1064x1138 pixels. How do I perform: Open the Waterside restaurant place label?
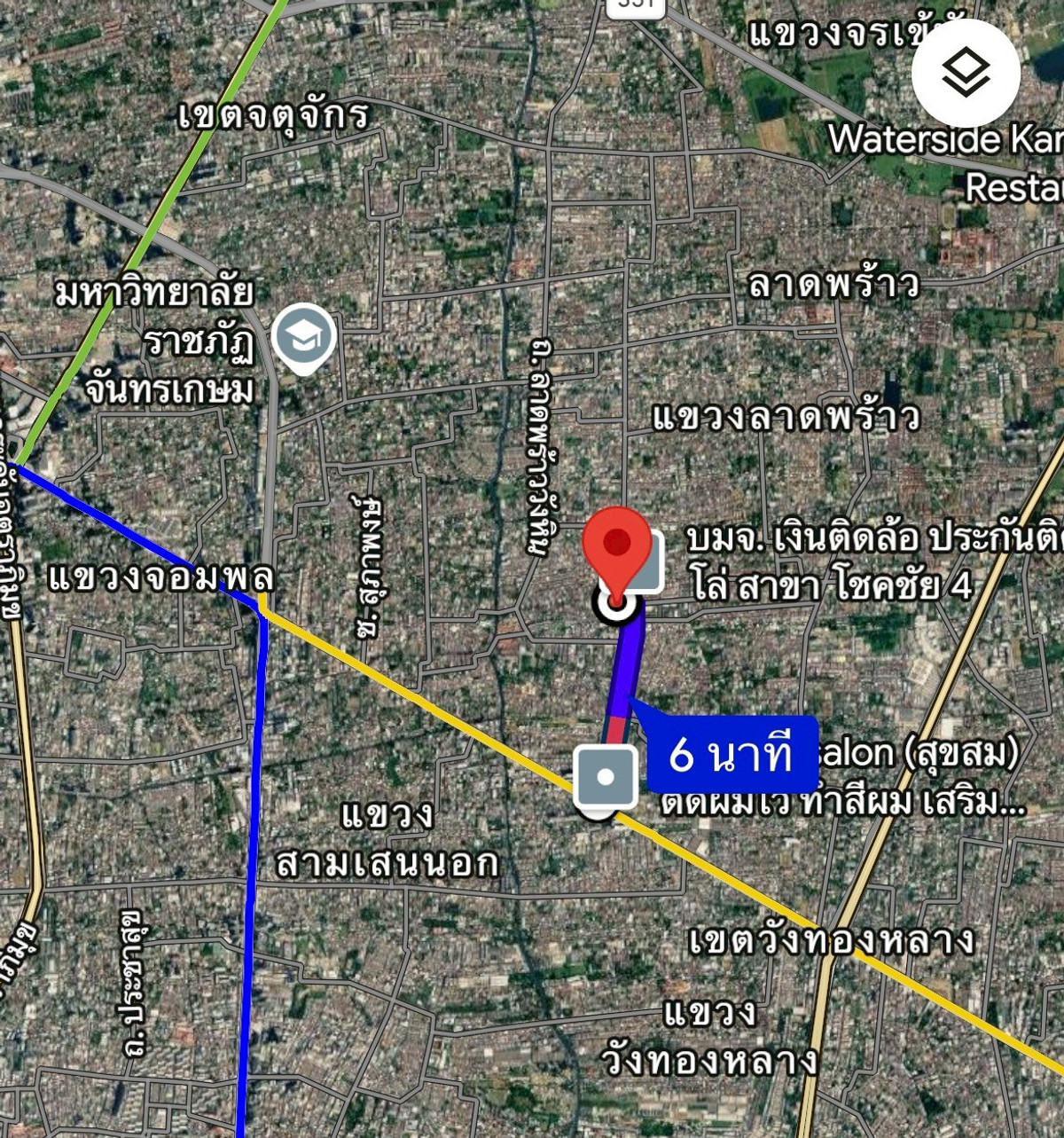coord(946,161)
